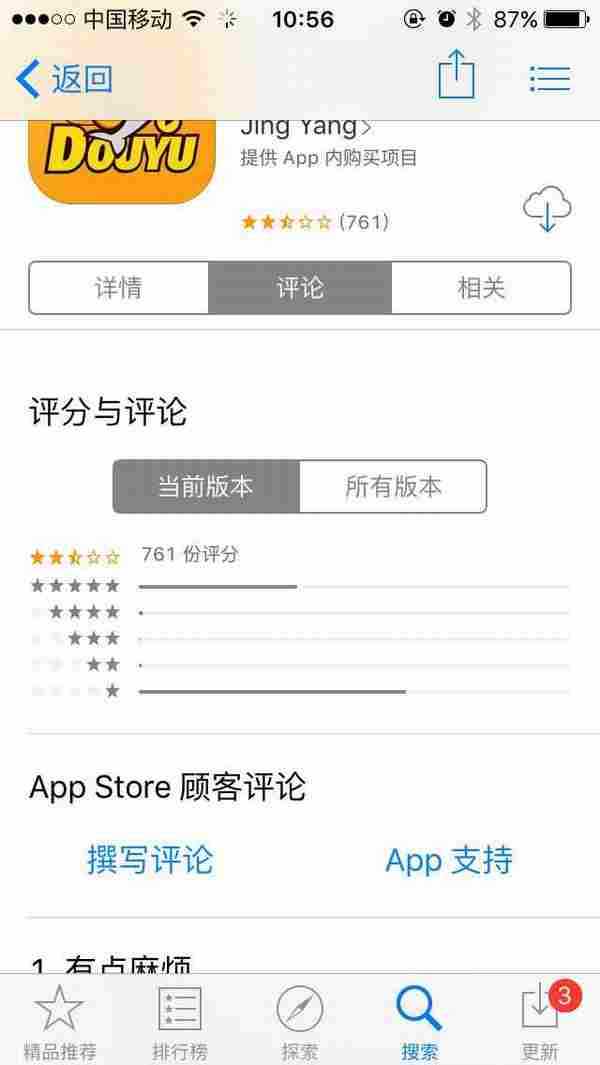Screen dimensions: 600x1065
Task: Open developer Jing Yang's page
Action: (305, 128)
